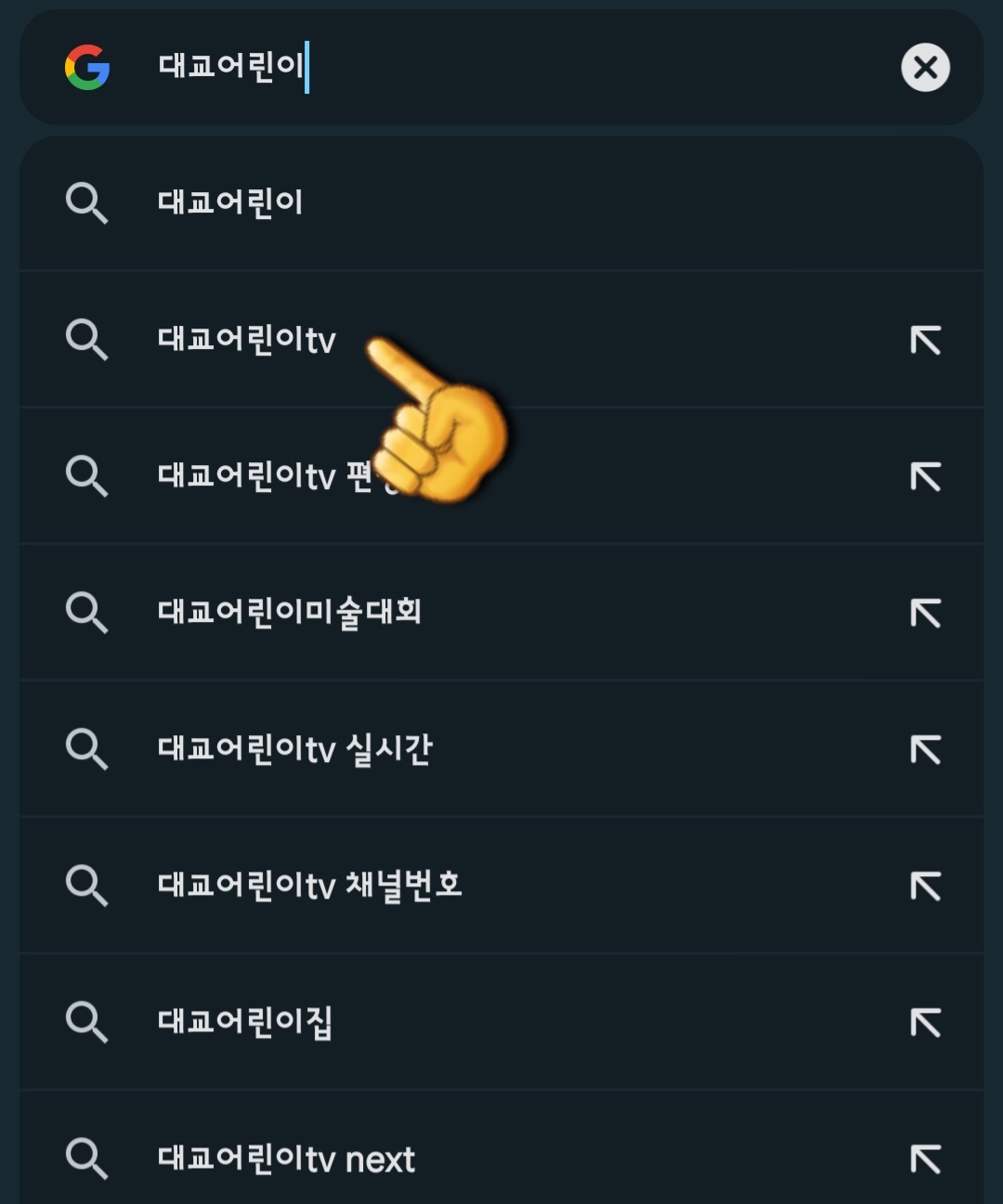Image resolution: width=1003 pixels, height=1204 pixels.
Task: Click the magnifier icon beside 대교어린이tv 채널번호
Action: point(87,885)
